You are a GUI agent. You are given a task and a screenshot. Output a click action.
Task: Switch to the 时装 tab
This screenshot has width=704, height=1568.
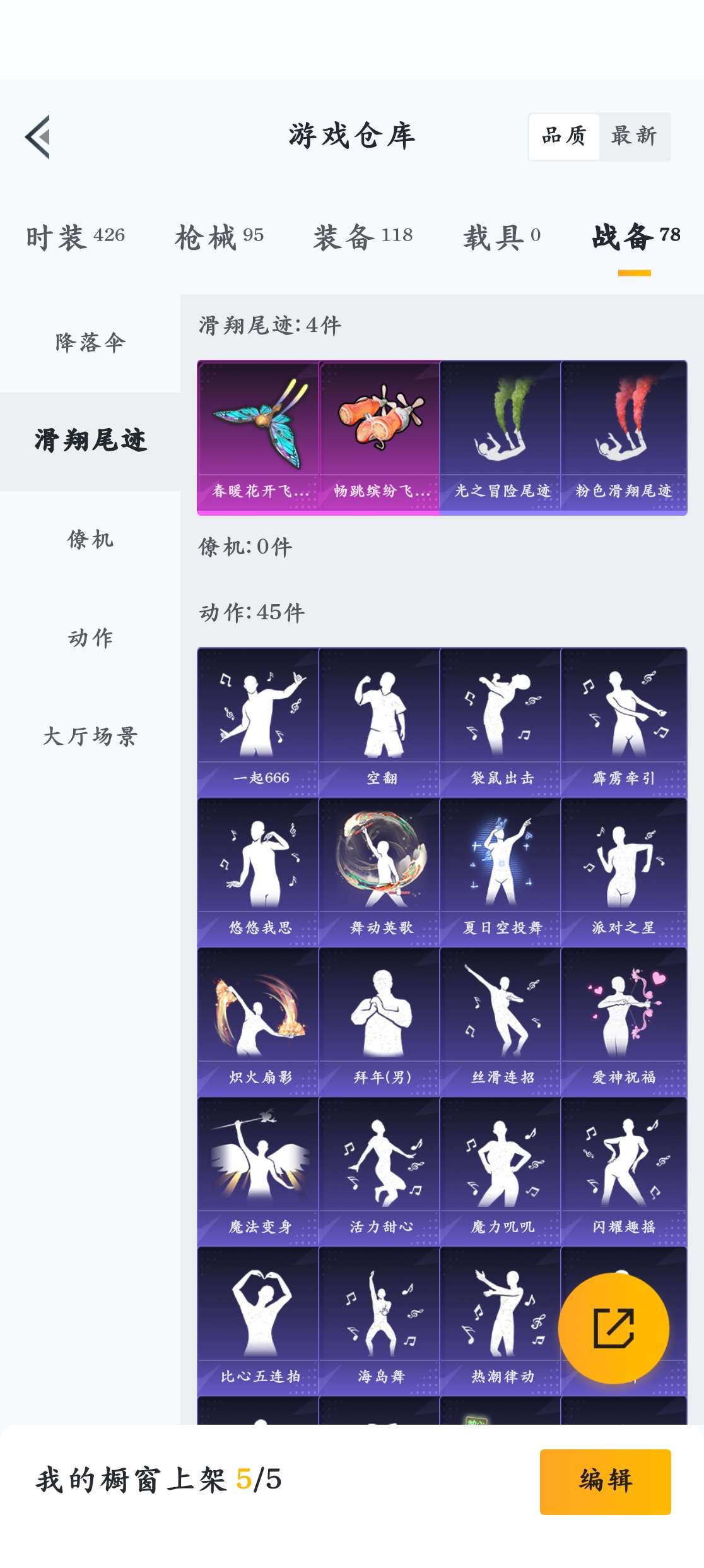[75, 237]
